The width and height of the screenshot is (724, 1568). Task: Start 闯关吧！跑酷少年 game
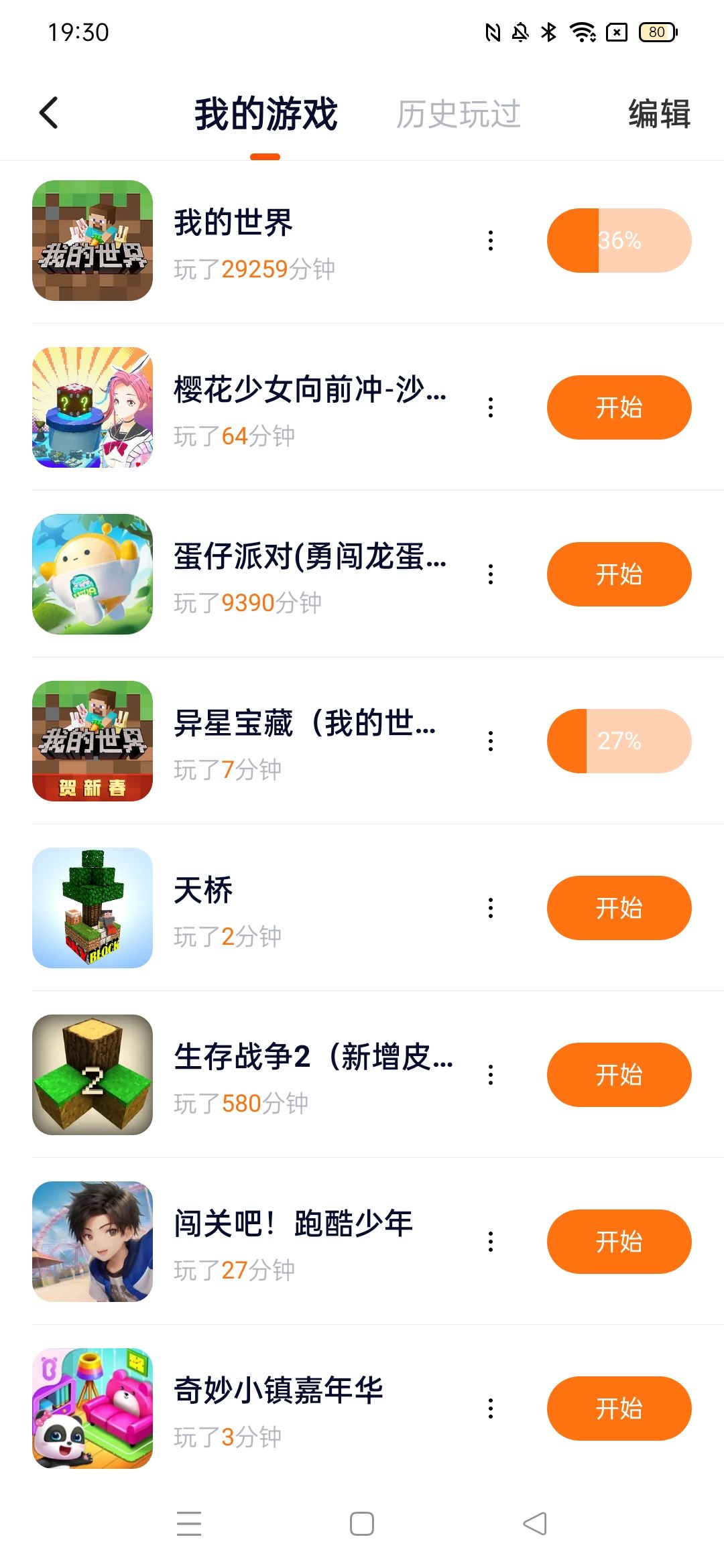point(619,1242)
